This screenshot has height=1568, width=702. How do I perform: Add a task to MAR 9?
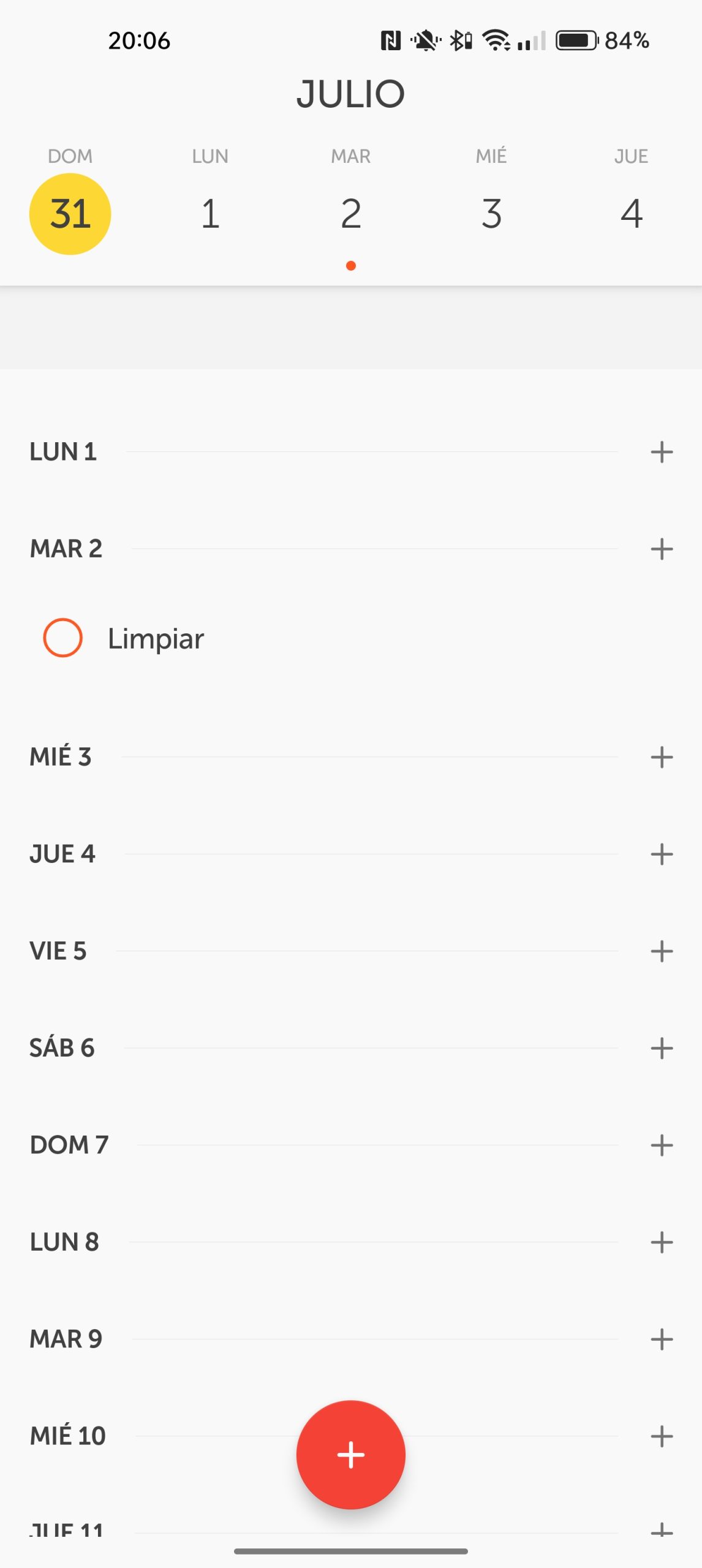662,1339
